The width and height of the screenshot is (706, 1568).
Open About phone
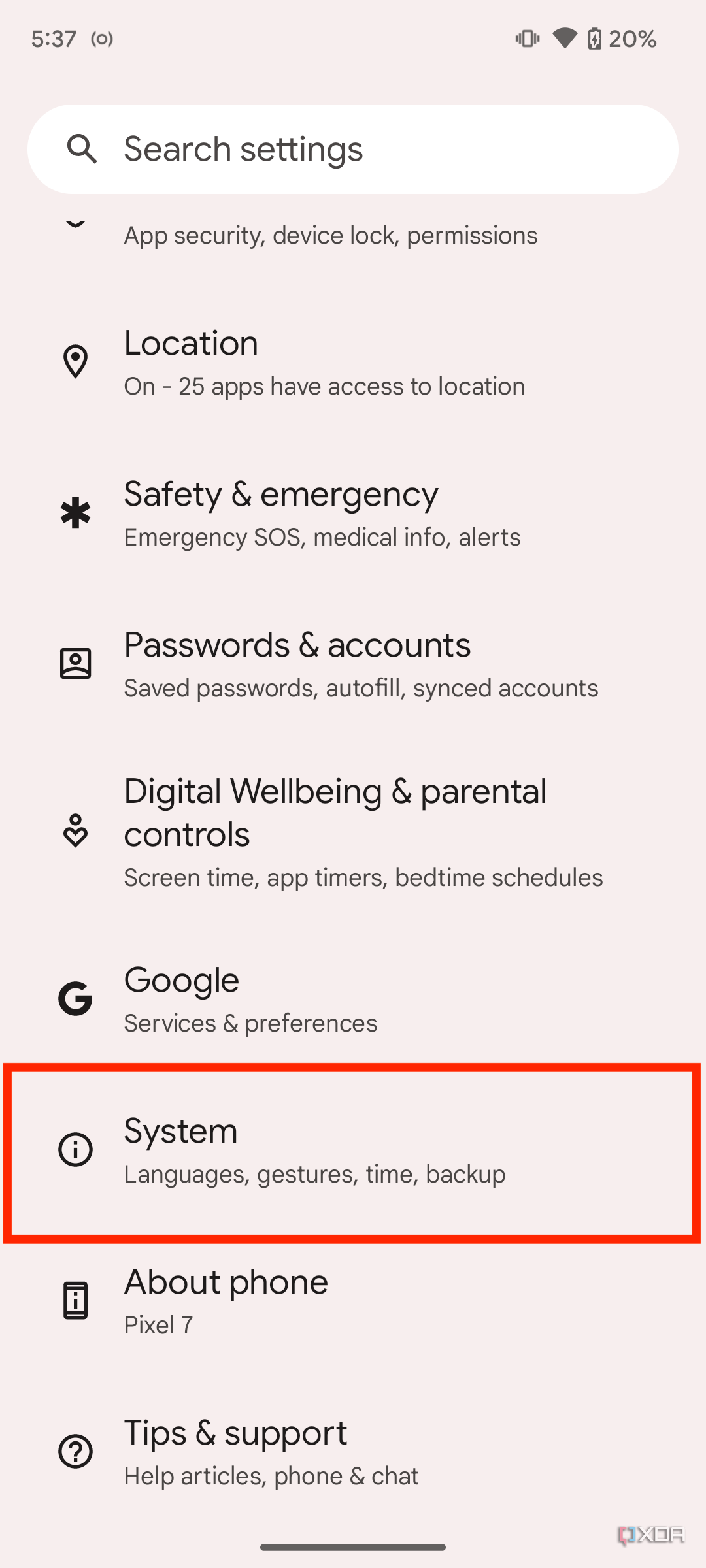[353, 1301]
